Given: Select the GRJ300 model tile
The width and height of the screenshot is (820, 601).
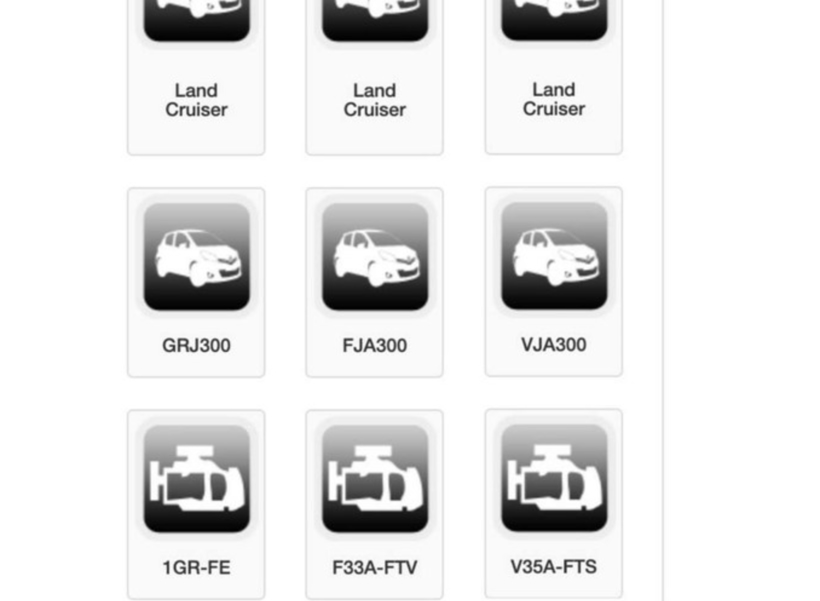Looking at the screenshot, I should point(196,282).
